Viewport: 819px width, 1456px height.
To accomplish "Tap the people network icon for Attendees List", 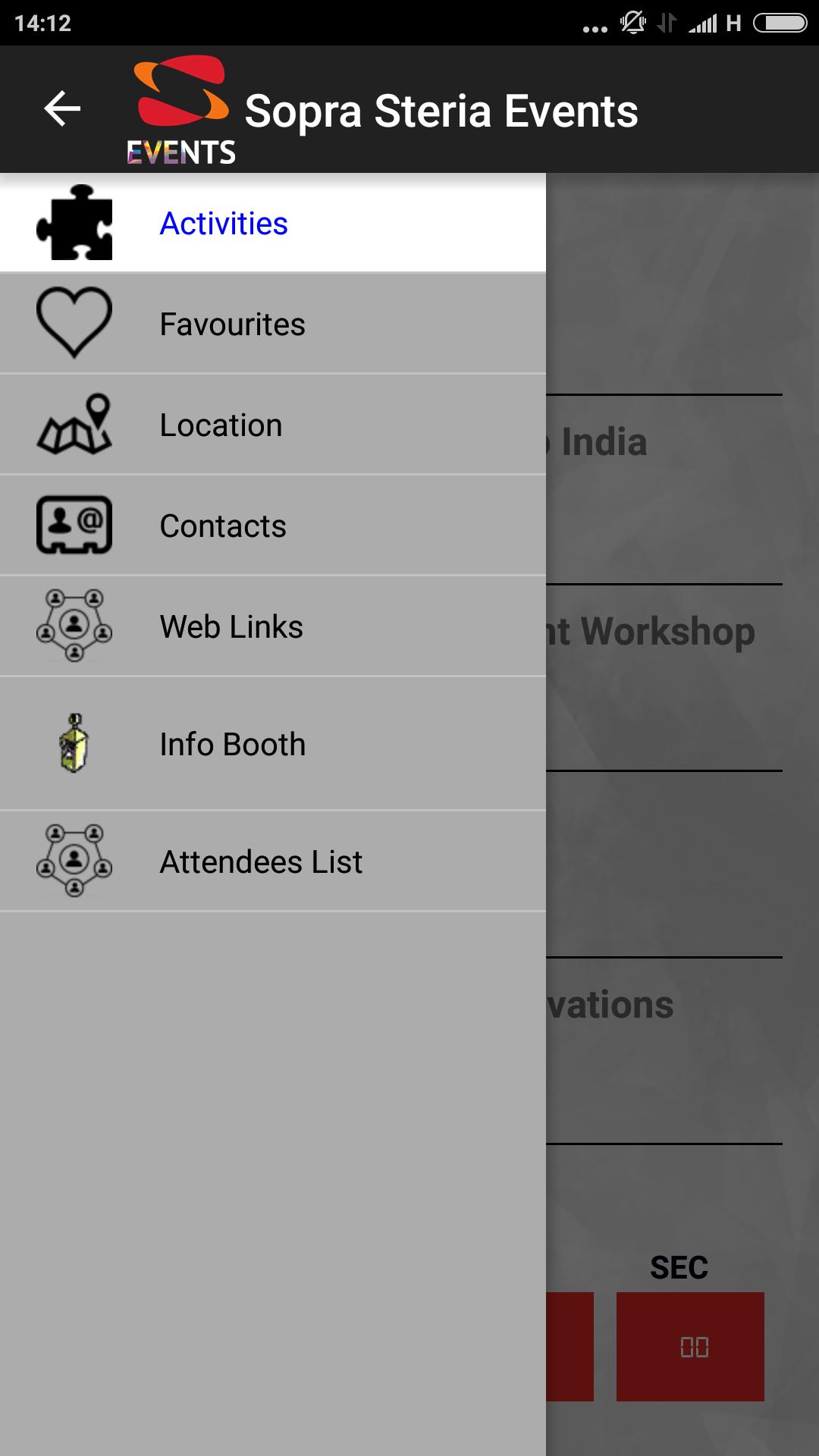I will click(74, 861).
